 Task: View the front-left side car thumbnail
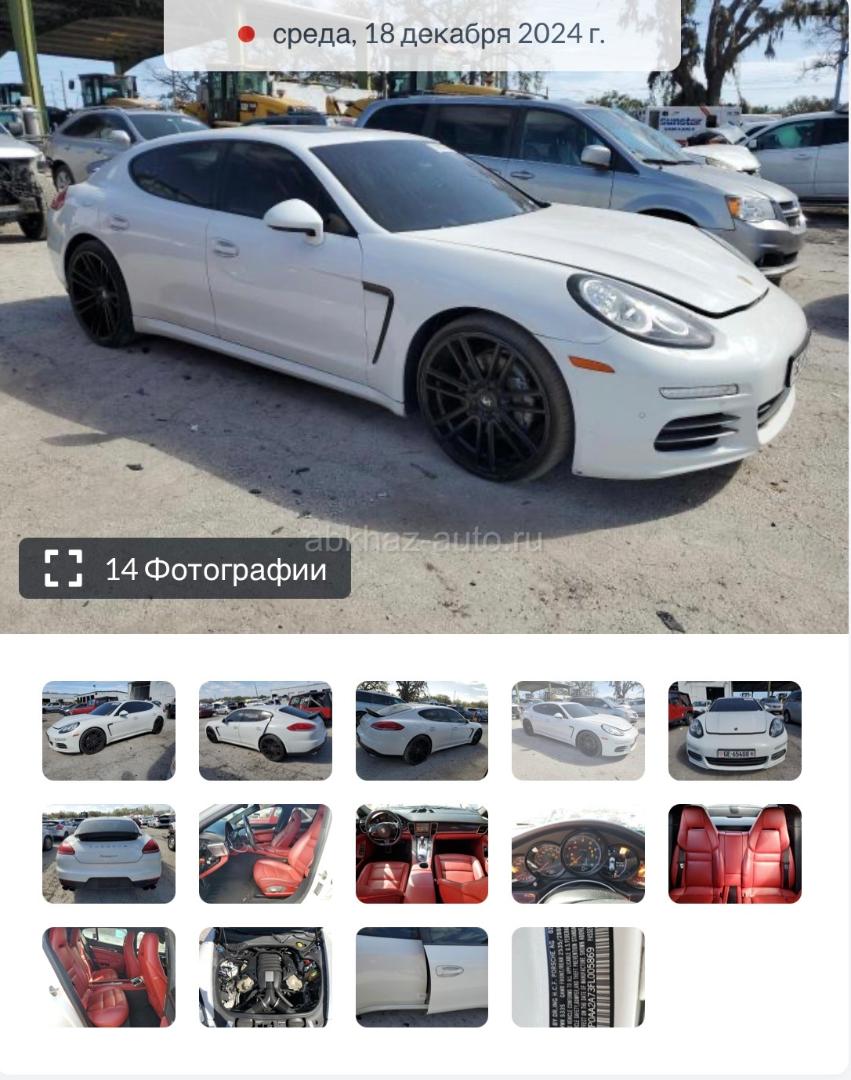(x=108, y=731)
